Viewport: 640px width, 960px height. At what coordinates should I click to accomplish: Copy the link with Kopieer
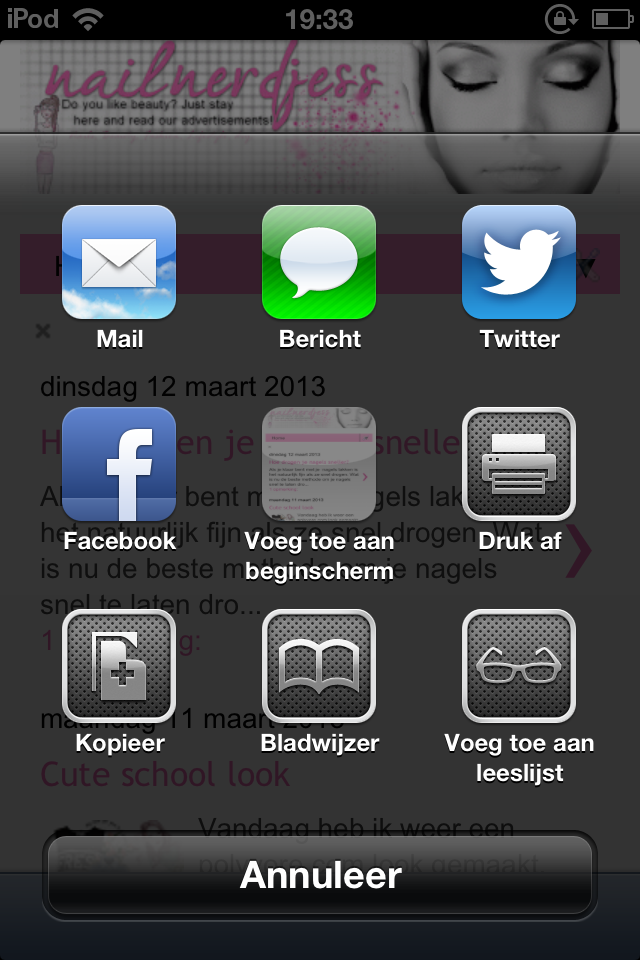click(119, 666)
